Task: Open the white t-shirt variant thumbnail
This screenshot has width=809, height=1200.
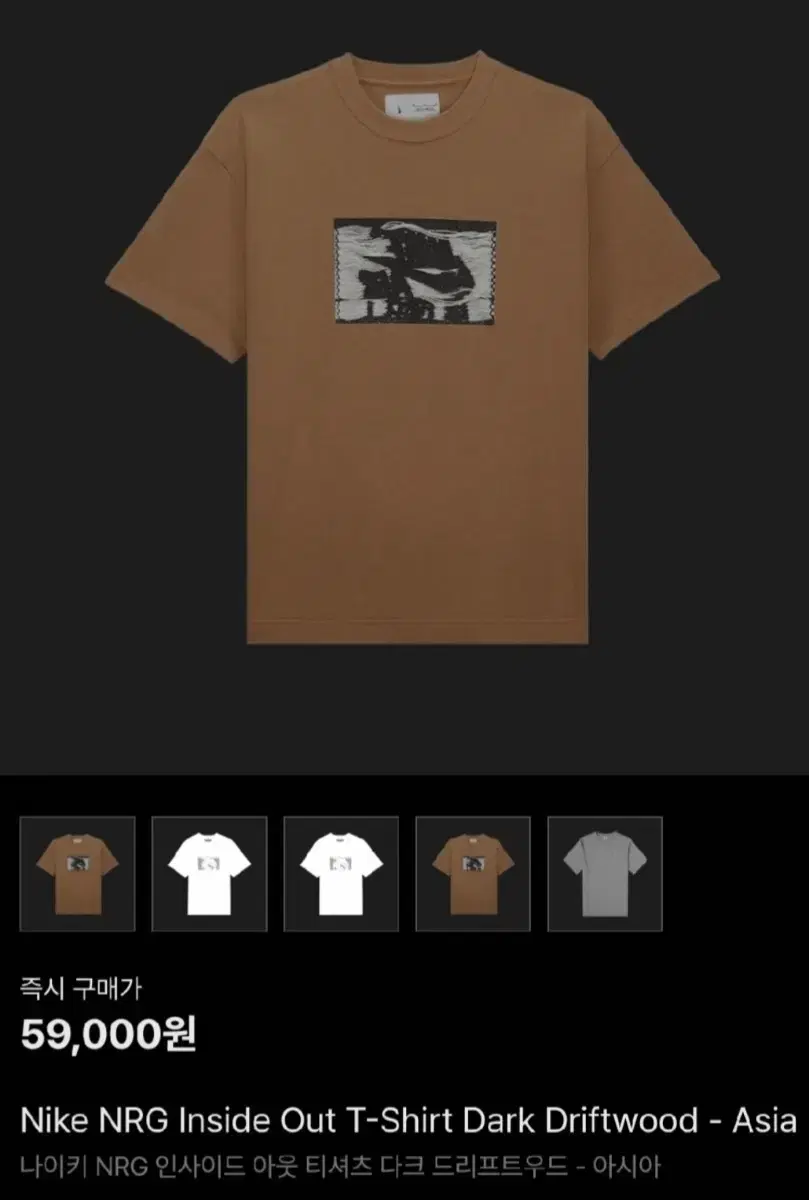Action: (208, 872)
